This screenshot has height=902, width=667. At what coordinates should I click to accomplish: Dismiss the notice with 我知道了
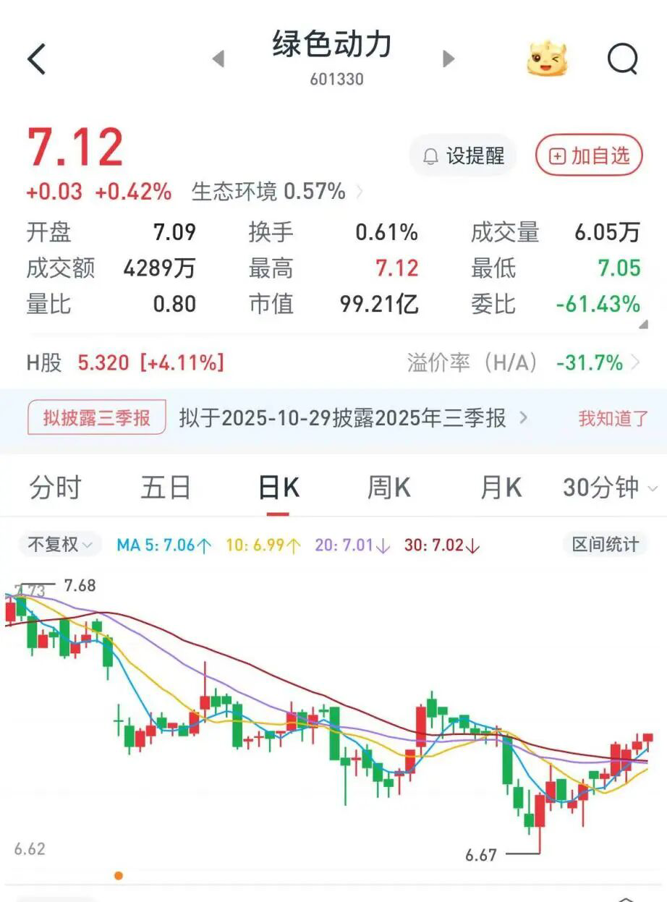coord(613,418)
